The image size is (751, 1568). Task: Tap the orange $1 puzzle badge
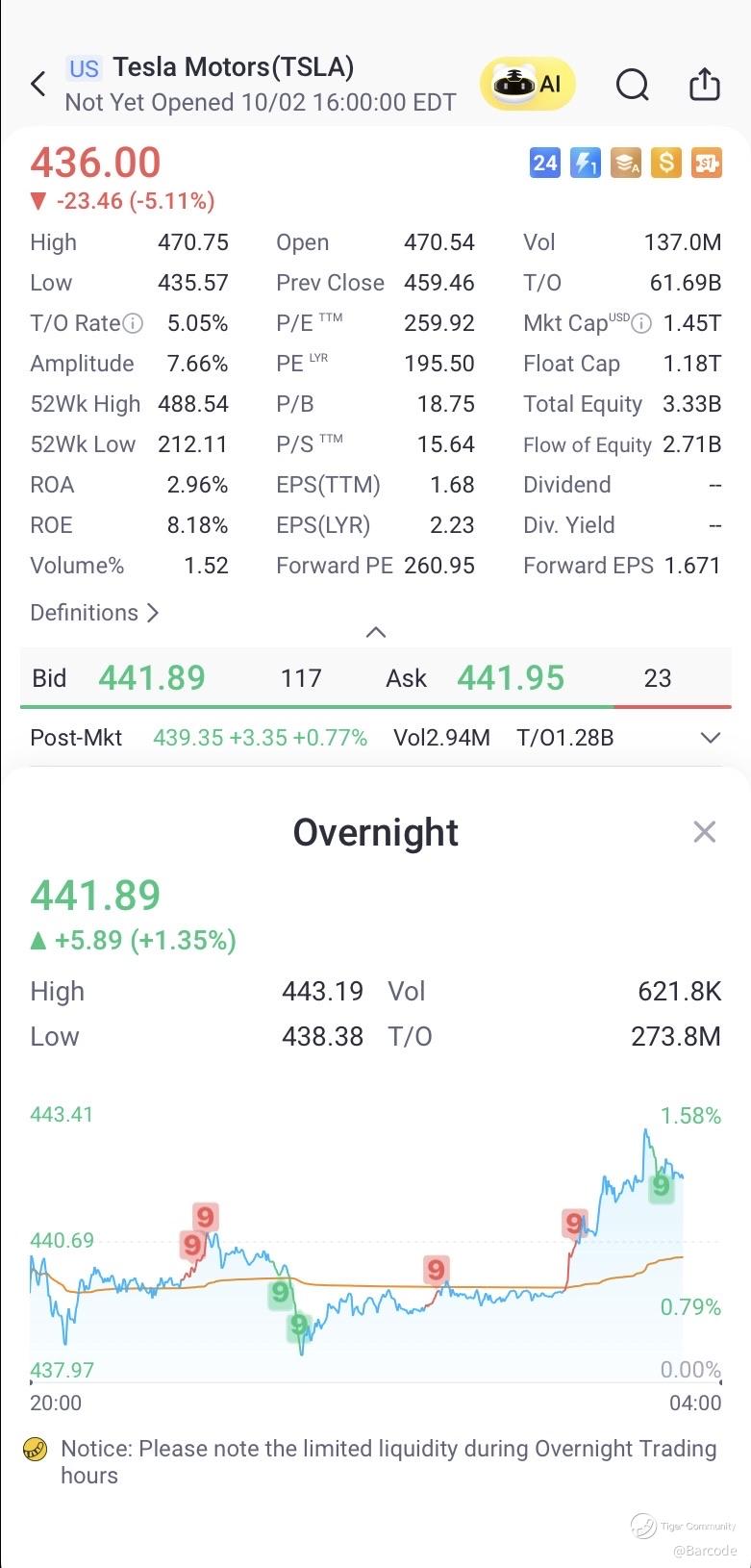706,164
